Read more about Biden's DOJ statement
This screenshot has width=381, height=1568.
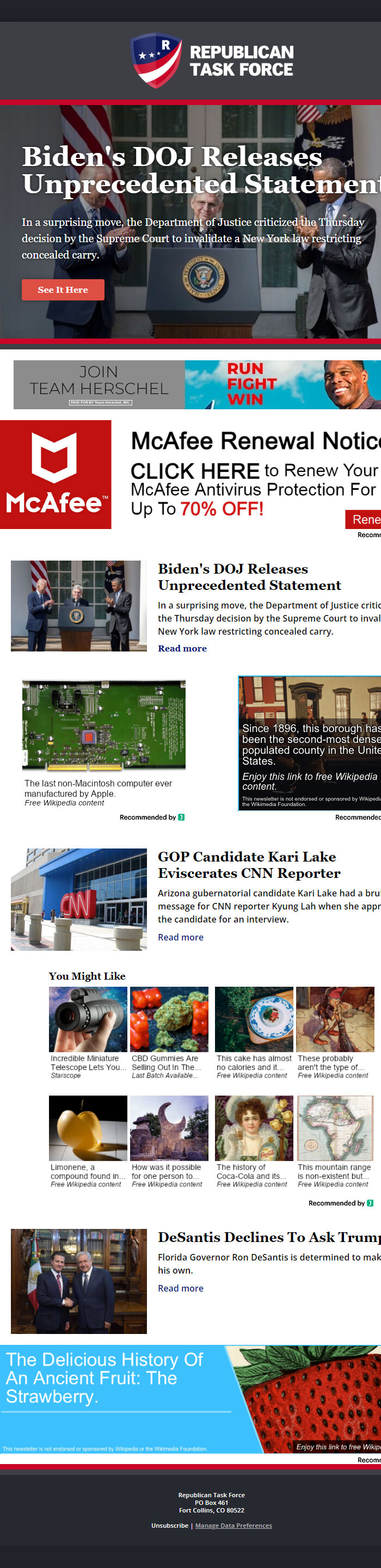(182, 648)
